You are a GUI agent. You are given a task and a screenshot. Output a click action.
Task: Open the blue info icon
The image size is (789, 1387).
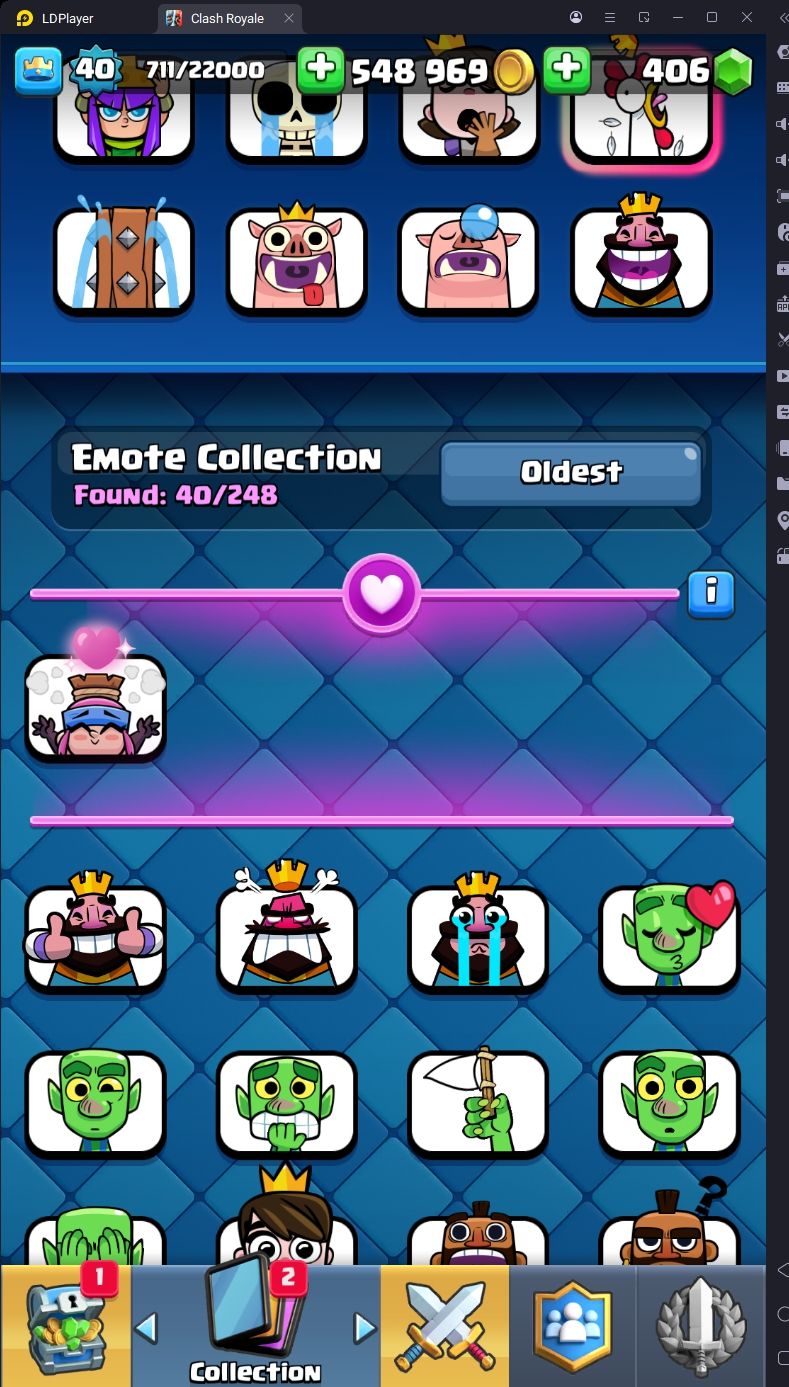(x=711, y=593)
